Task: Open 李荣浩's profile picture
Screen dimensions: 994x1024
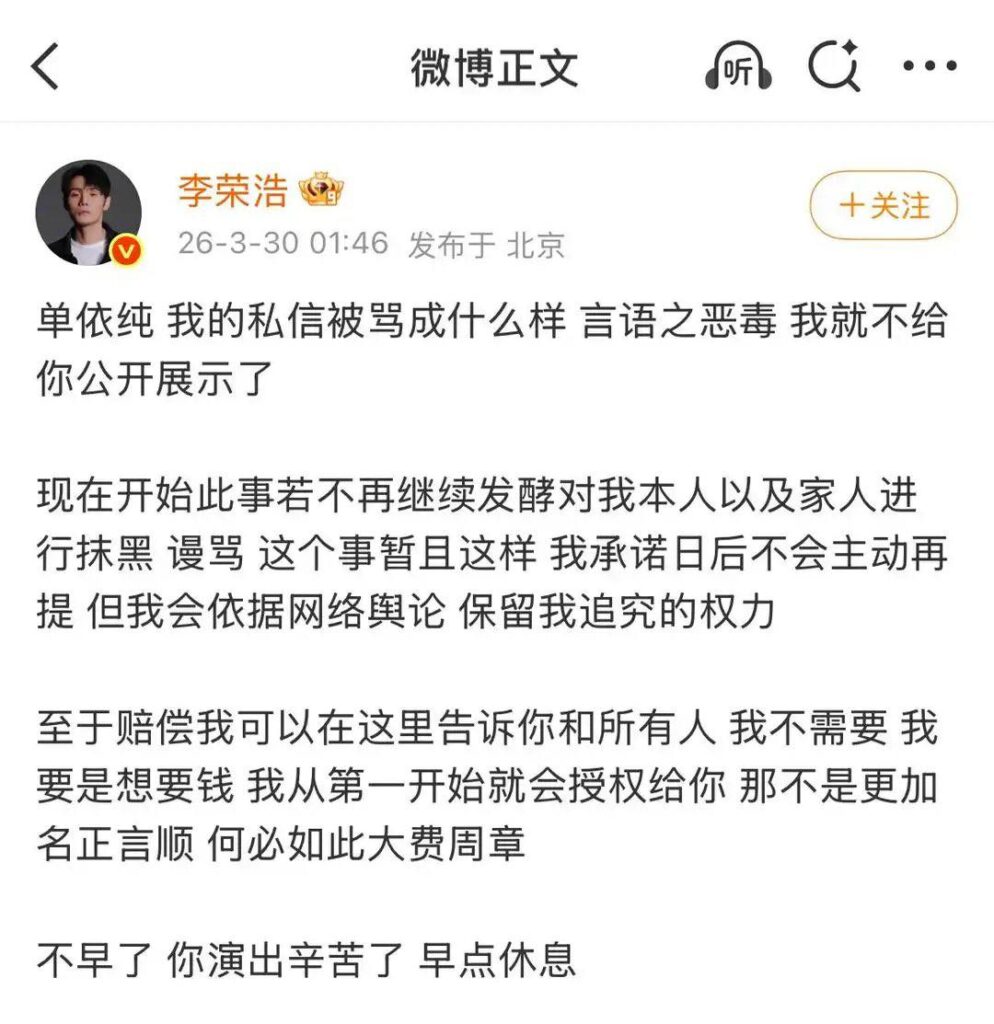Action: click(x=88, y=213)
